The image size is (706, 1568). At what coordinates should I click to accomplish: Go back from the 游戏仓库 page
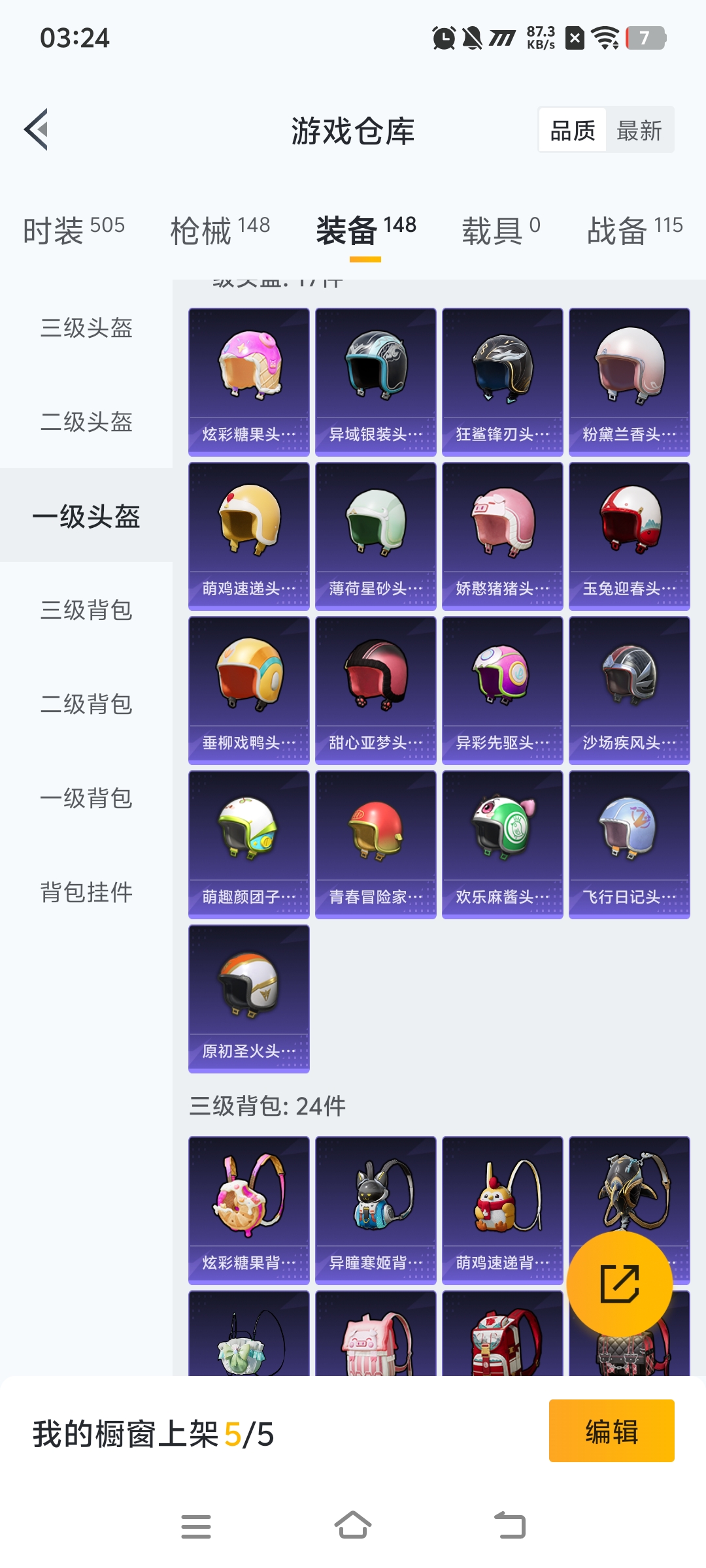click(37, 129)
